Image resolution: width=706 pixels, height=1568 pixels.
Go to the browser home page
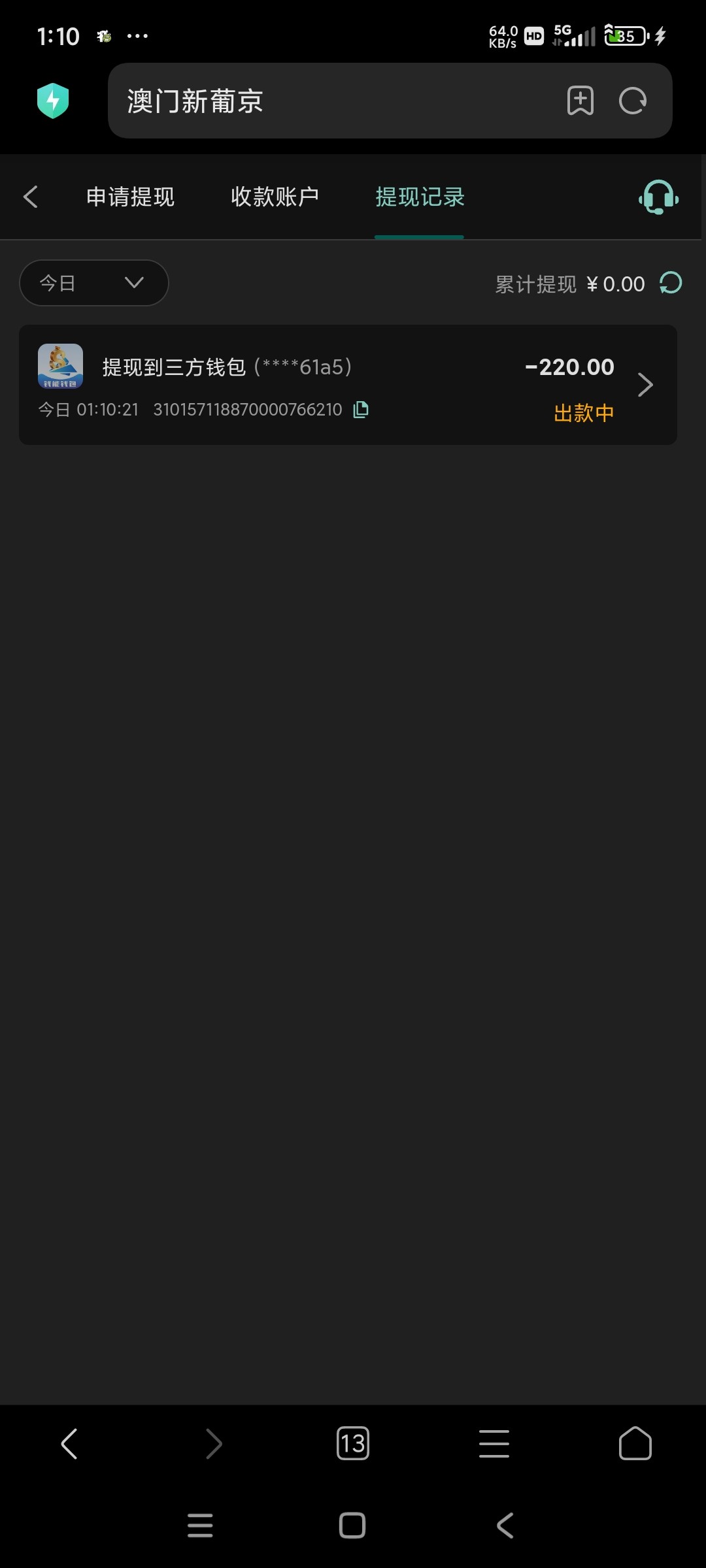click(635, 1443)
